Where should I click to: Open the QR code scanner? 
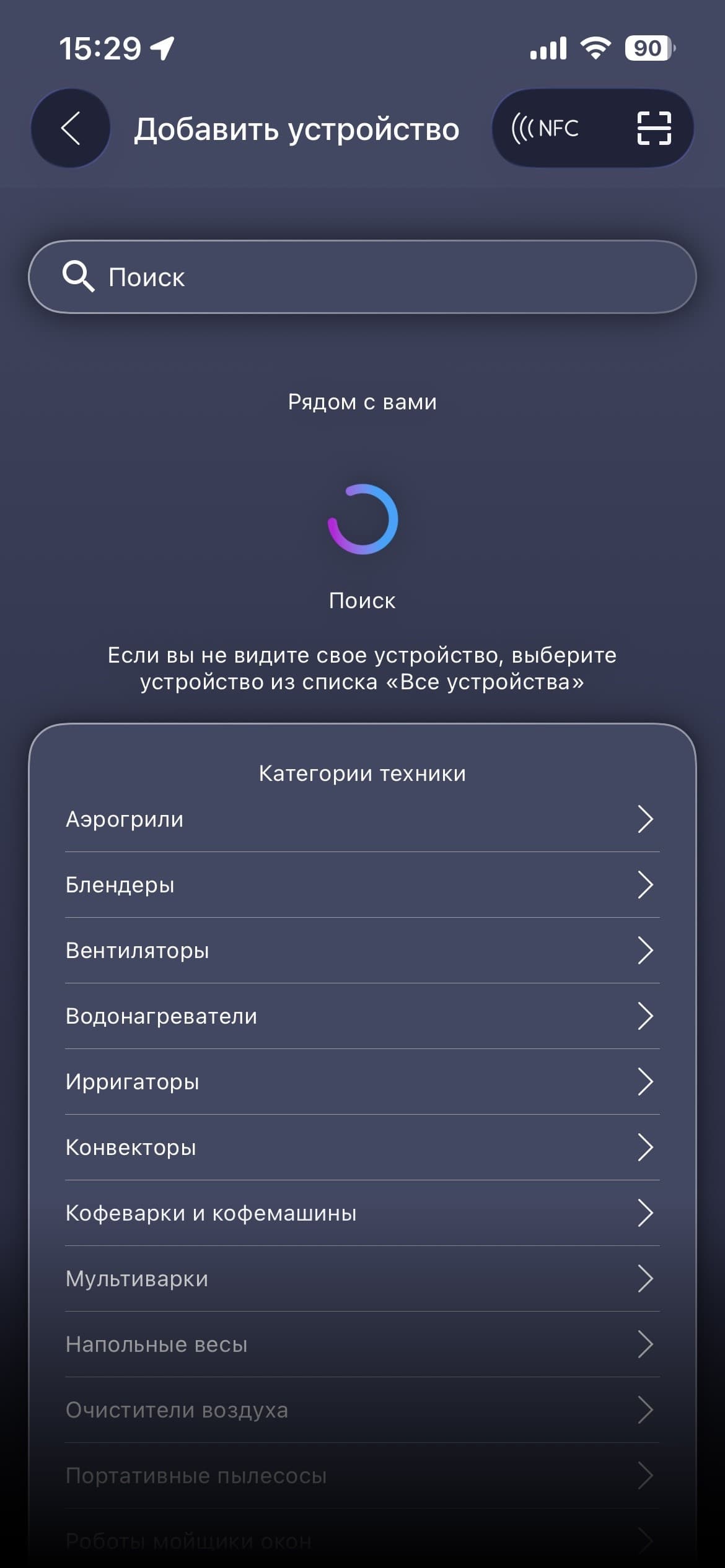(654, 128)
